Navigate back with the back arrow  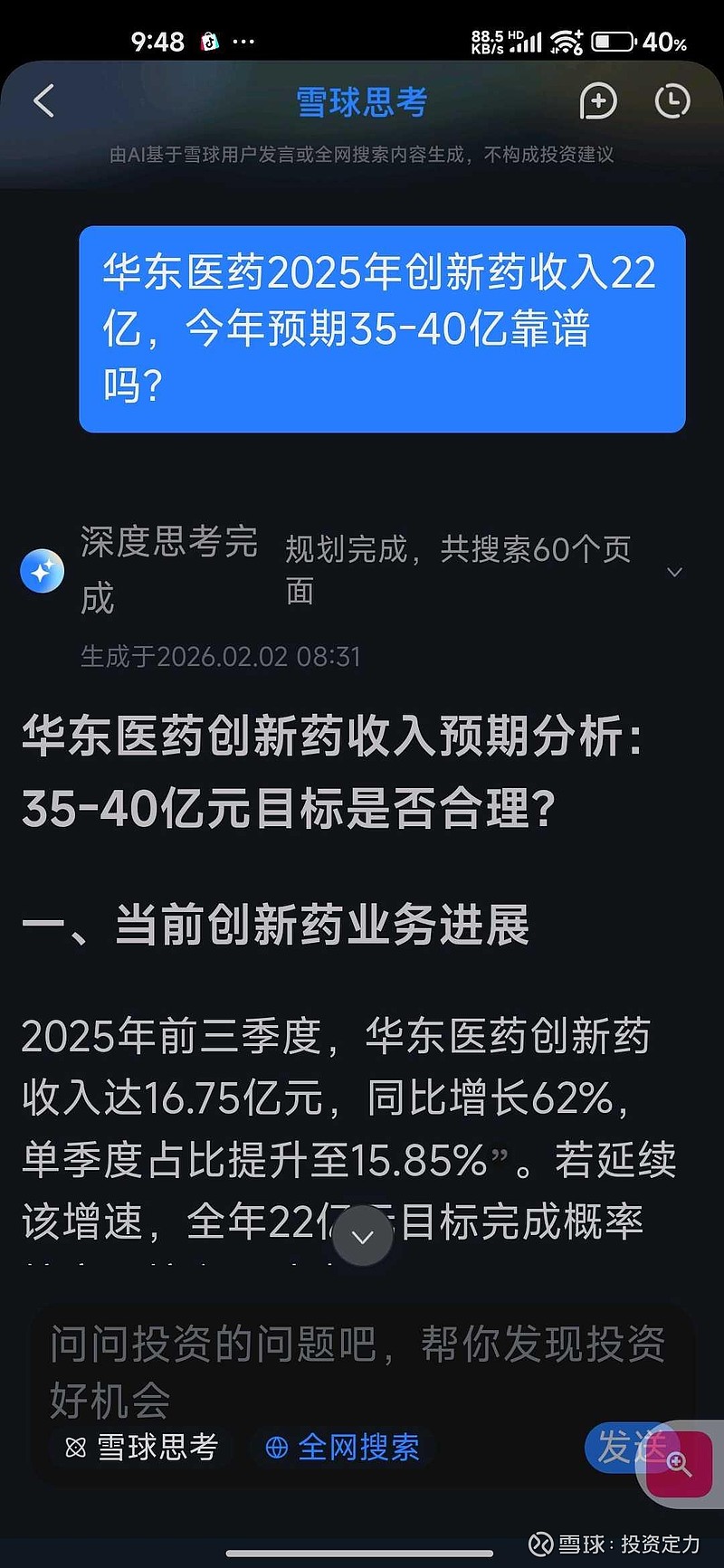coord(43,101)
